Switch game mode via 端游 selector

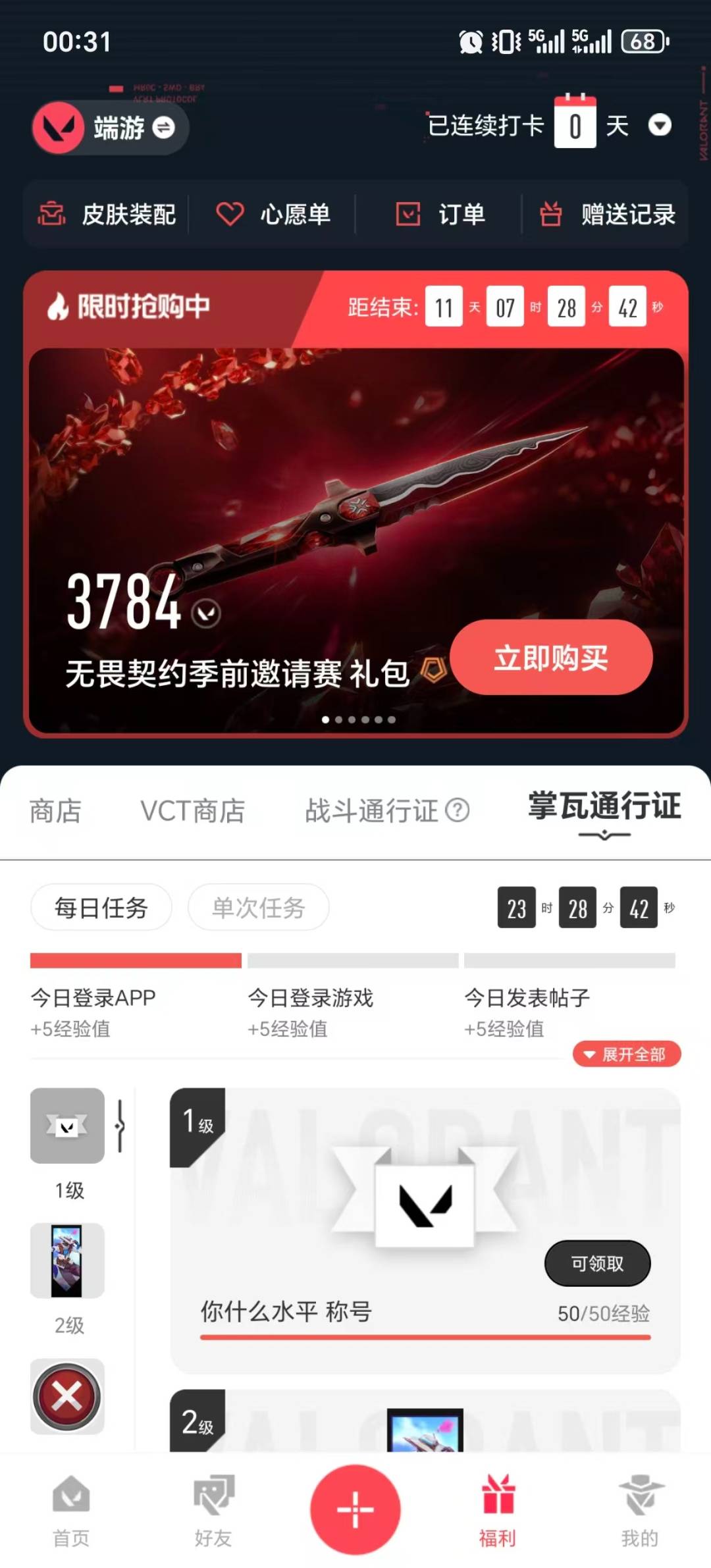111,128
